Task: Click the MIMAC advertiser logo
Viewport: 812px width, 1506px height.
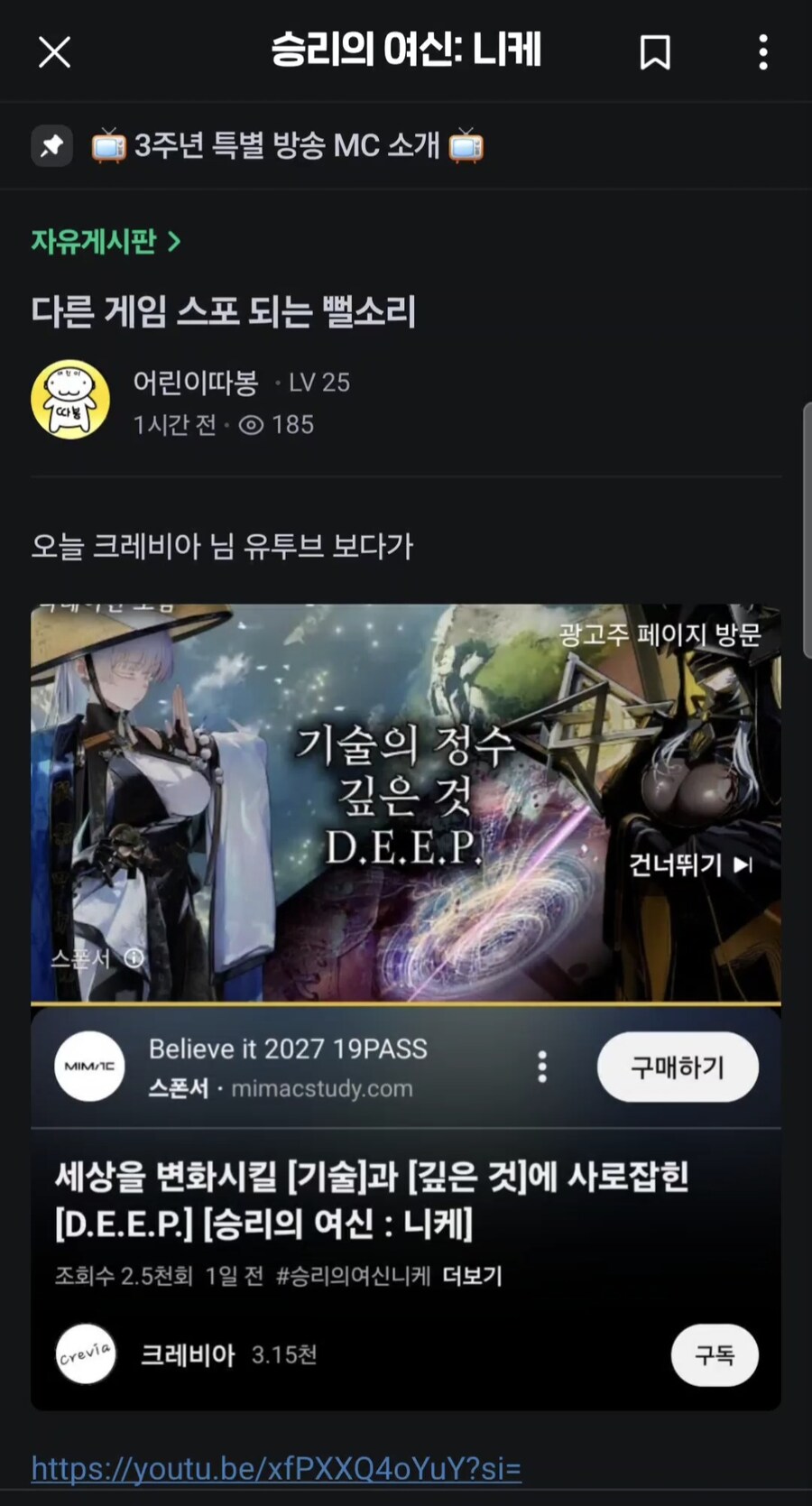Action: (88, 1067)
